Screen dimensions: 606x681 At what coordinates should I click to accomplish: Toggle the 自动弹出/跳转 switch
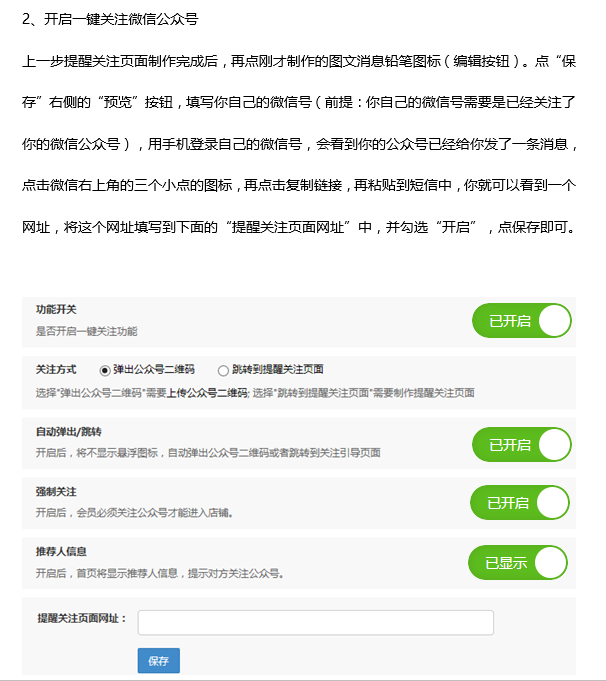coord(522,444)
